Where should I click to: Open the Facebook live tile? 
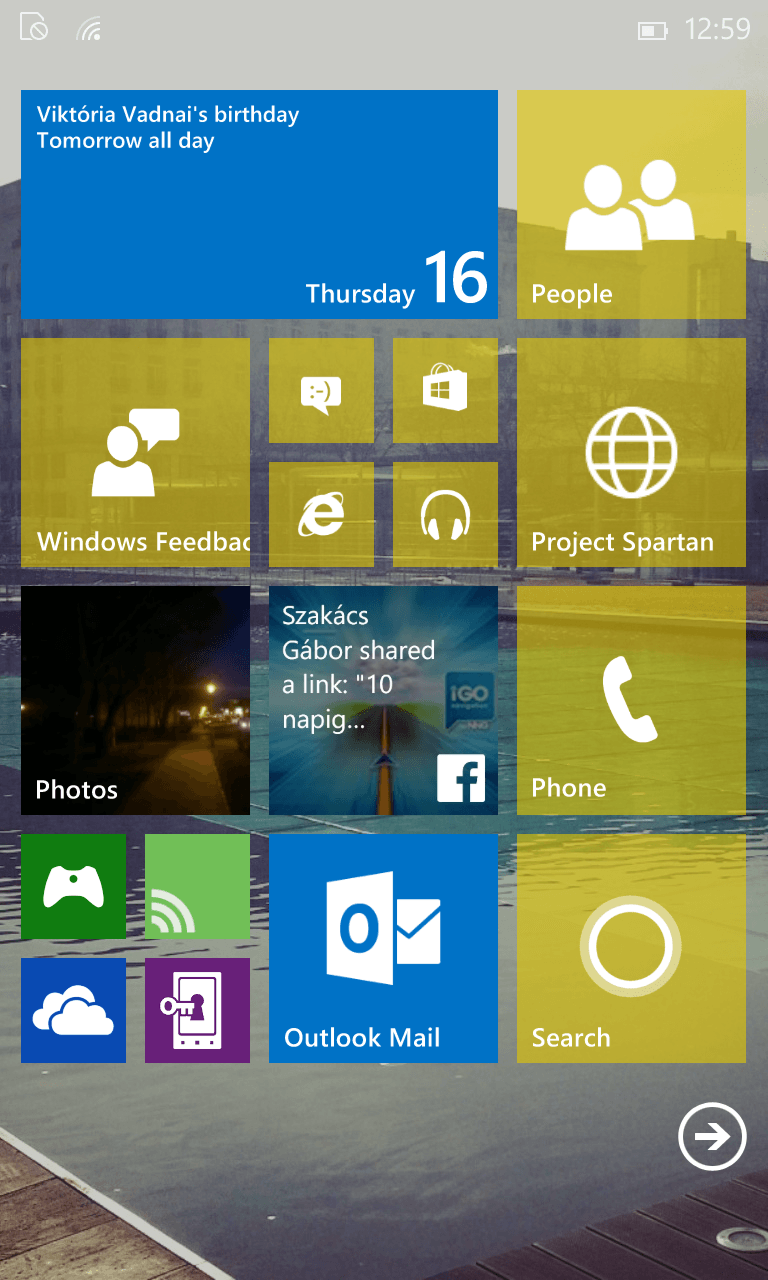coord(383,701)
